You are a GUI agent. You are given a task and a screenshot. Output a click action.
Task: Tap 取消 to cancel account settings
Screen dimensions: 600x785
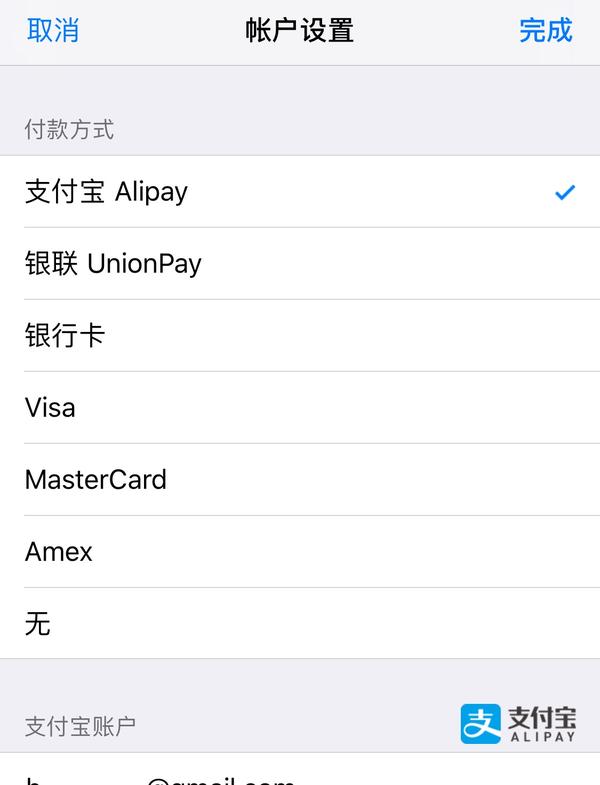(x=53, y=30)
